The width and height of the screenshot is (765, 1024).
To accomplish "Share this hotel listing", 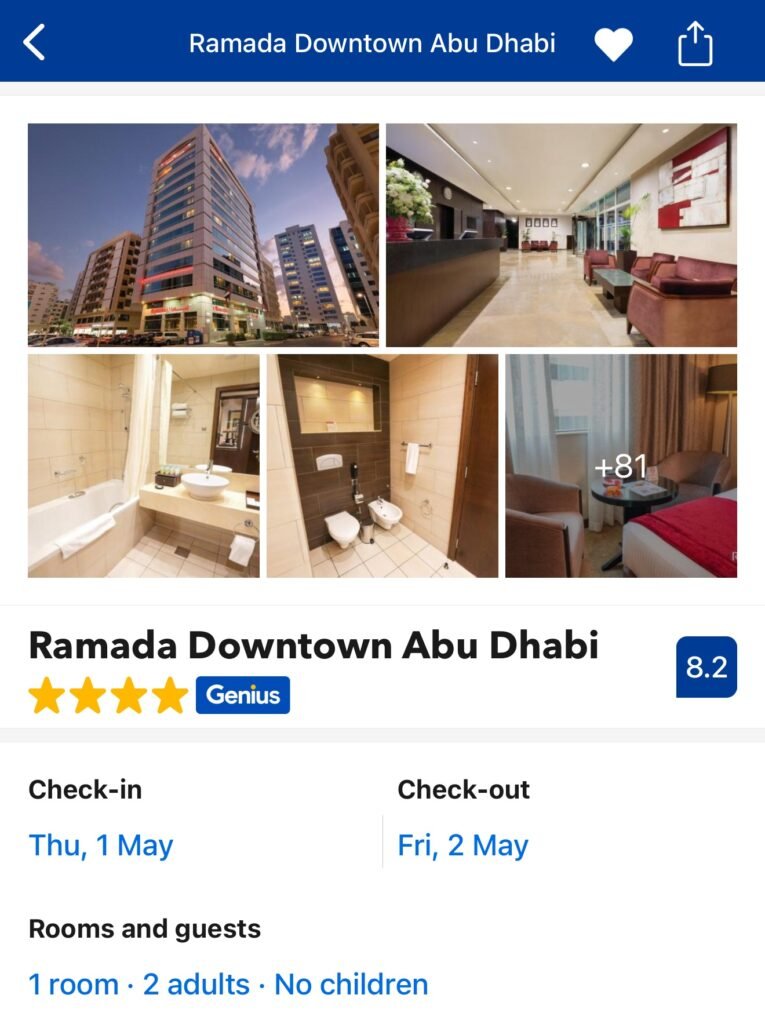I will (x=695, y=44).
